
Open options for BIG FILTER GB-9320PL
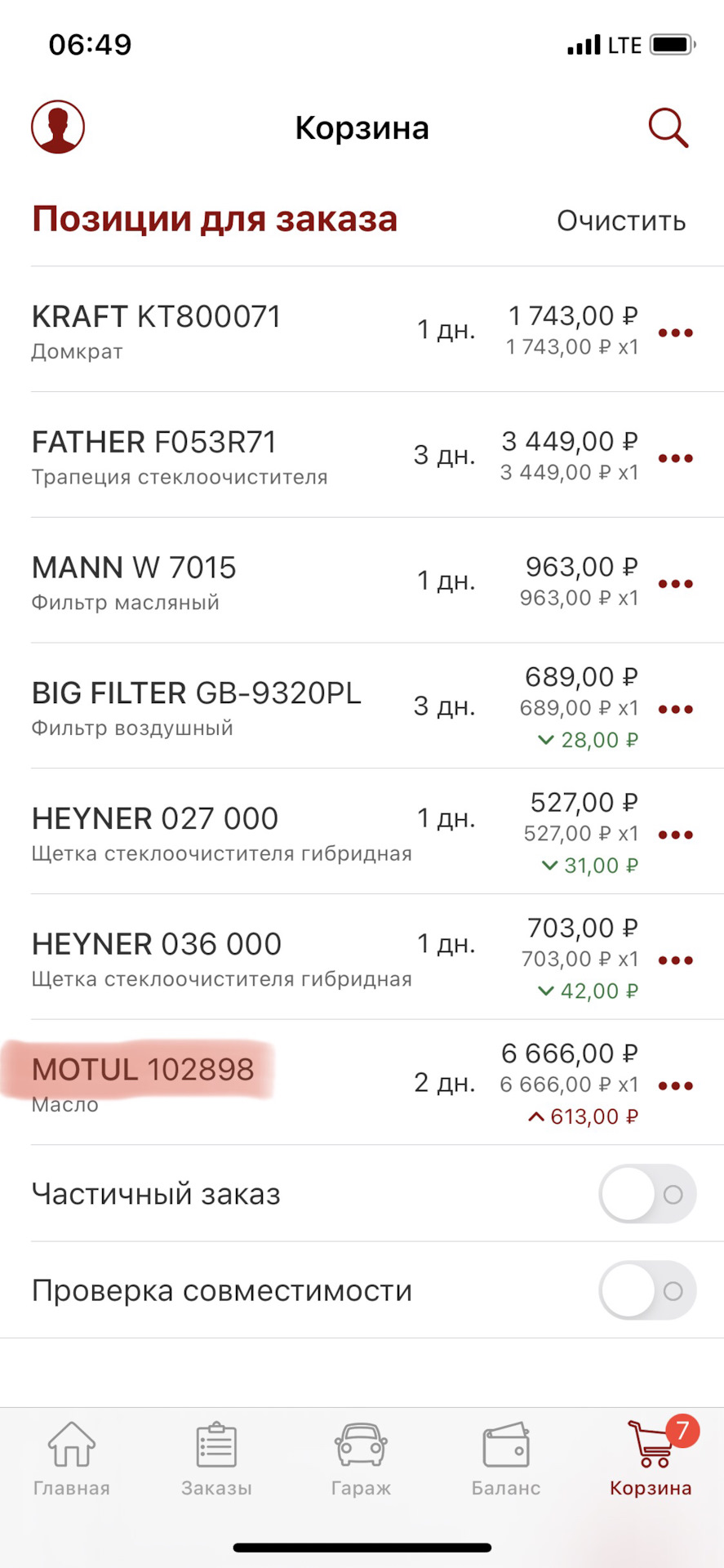click(x=675, y=709)
